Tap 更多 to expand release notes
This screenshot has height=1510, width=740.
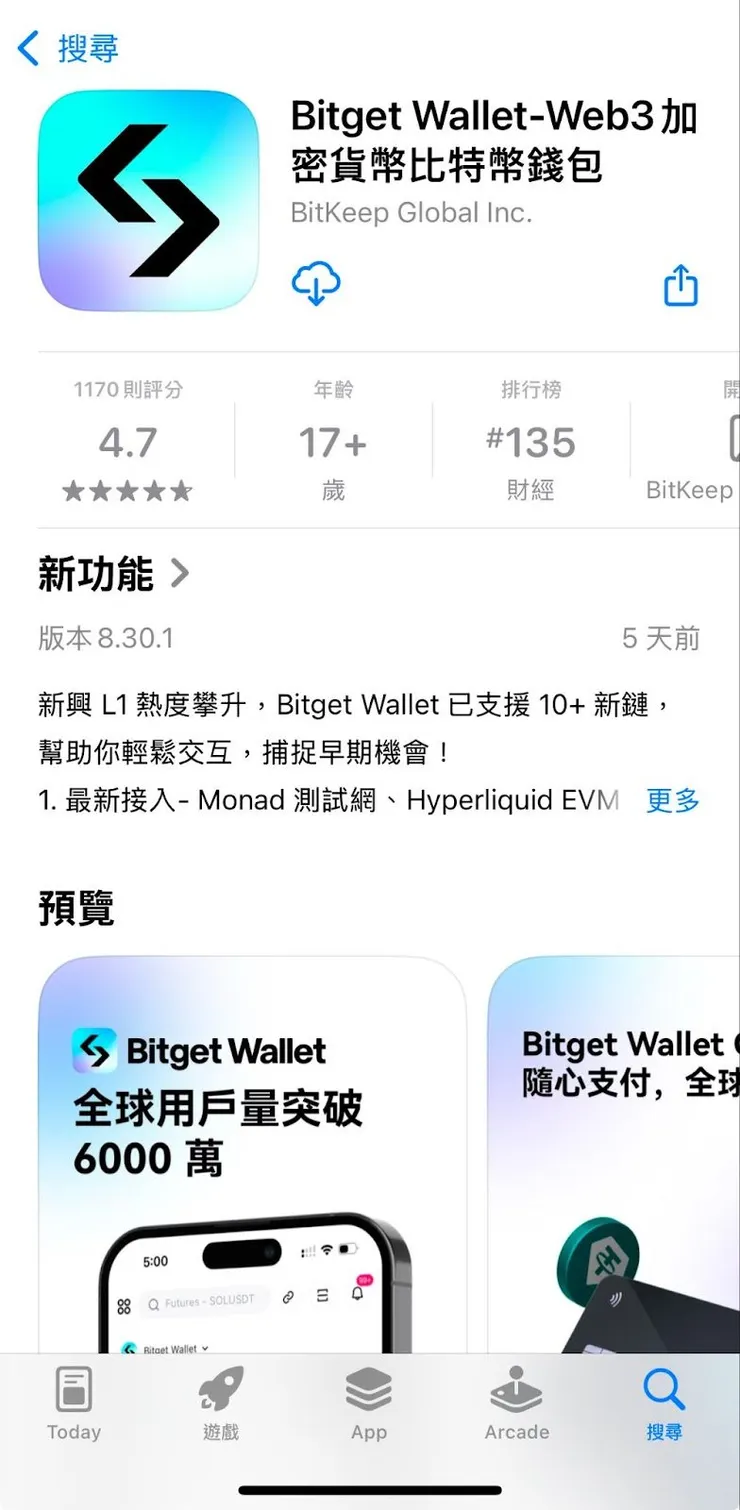(x=671, y=801)
